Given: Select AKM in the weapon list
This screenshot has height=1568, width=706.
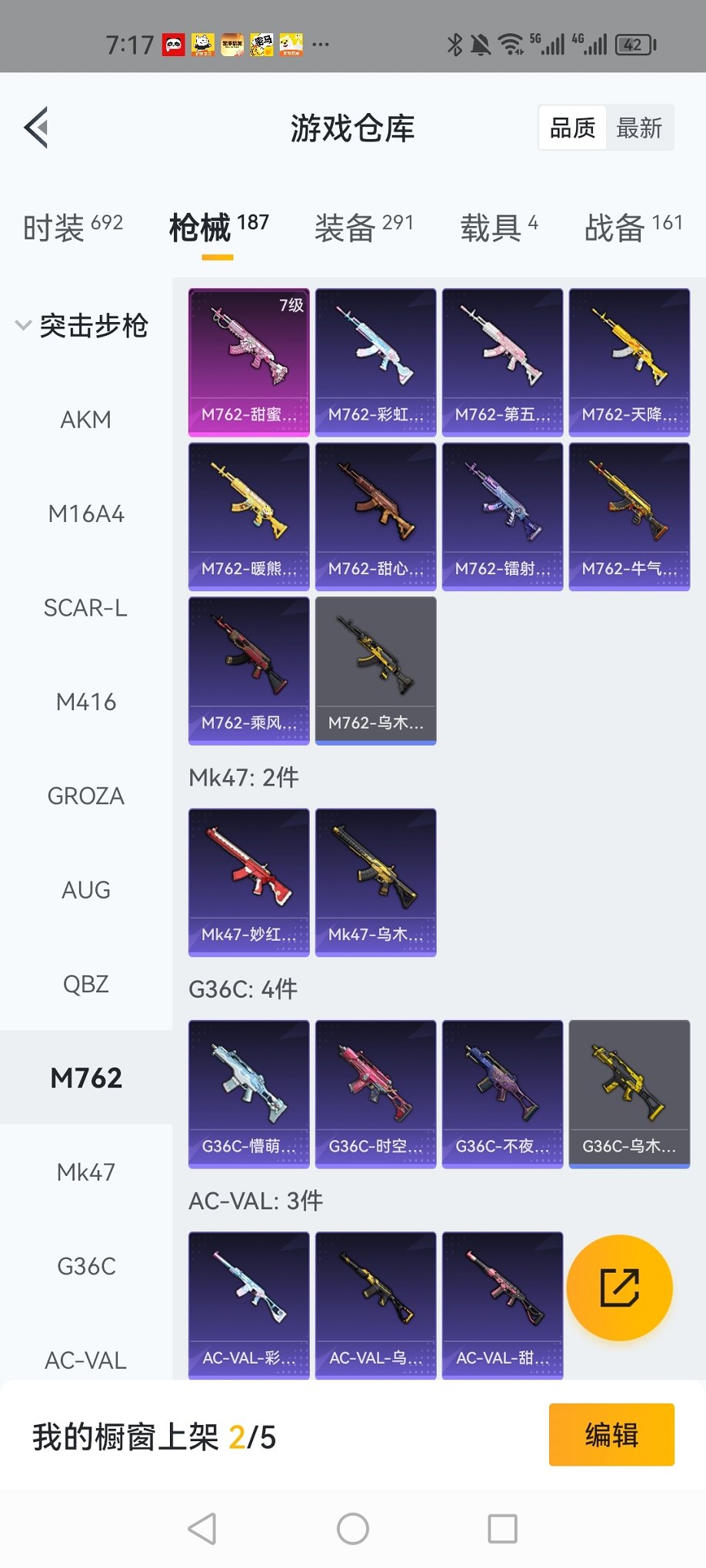Looking at the screenshot, I should (85, 420).
